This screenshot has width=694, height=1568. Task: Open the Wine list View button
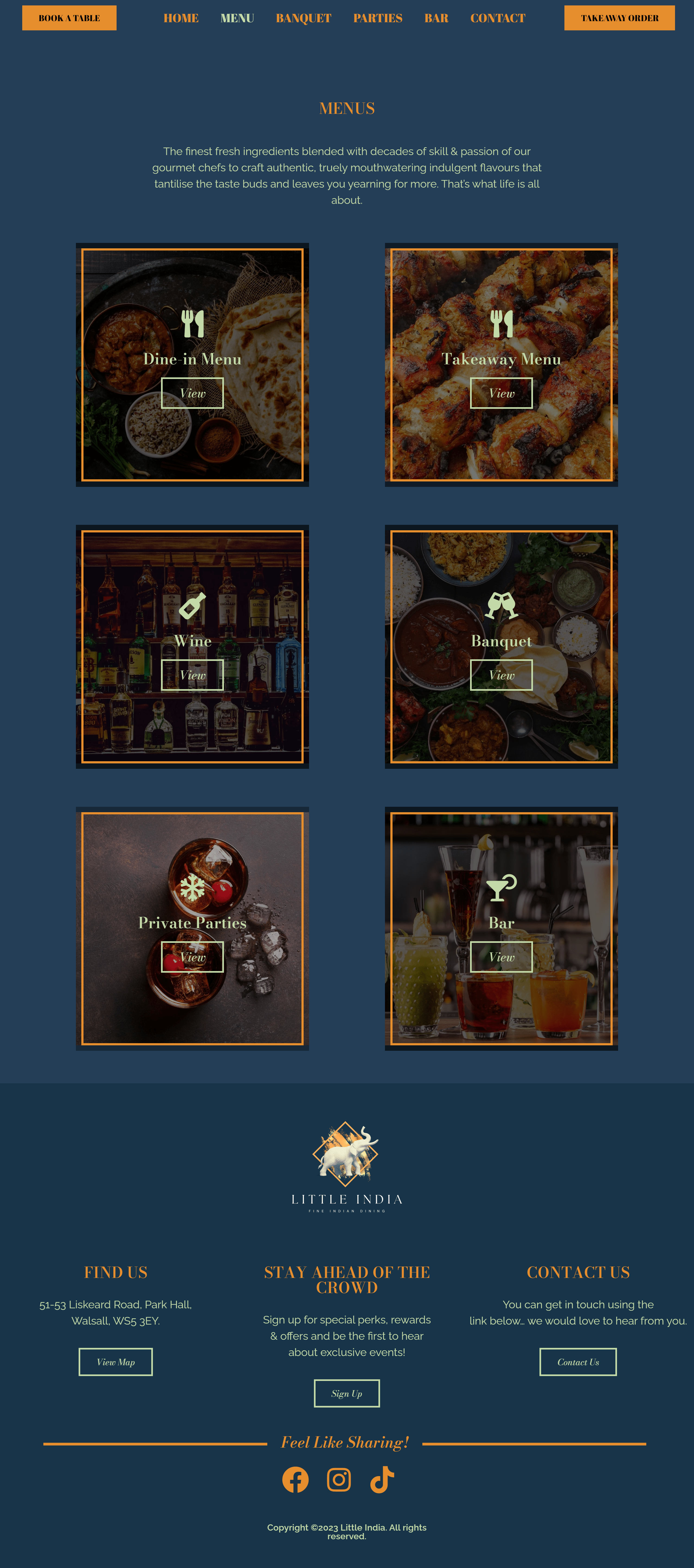pyautogui.click(x=192, y=675)
